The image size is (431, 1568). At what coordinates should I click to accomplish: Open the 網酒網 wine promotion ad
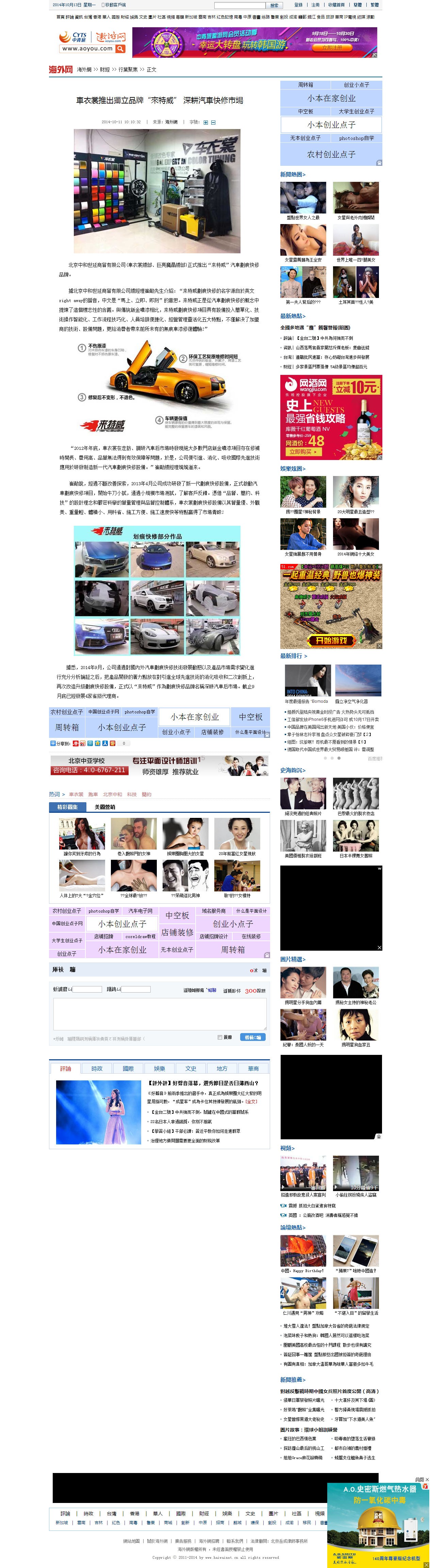(x=331, y=417)
